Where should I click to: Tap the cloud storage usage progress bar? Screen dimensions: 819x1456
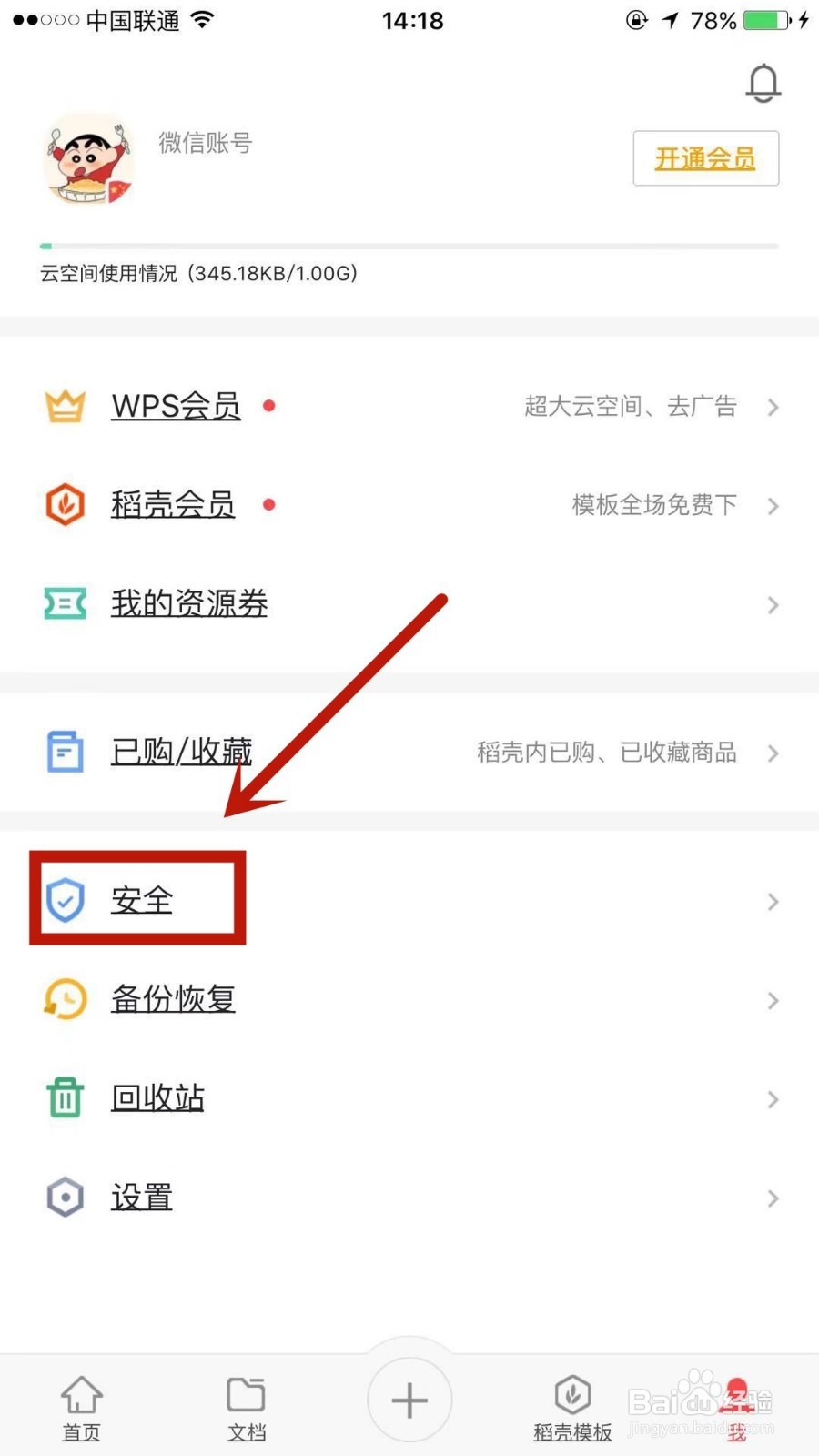409,245
